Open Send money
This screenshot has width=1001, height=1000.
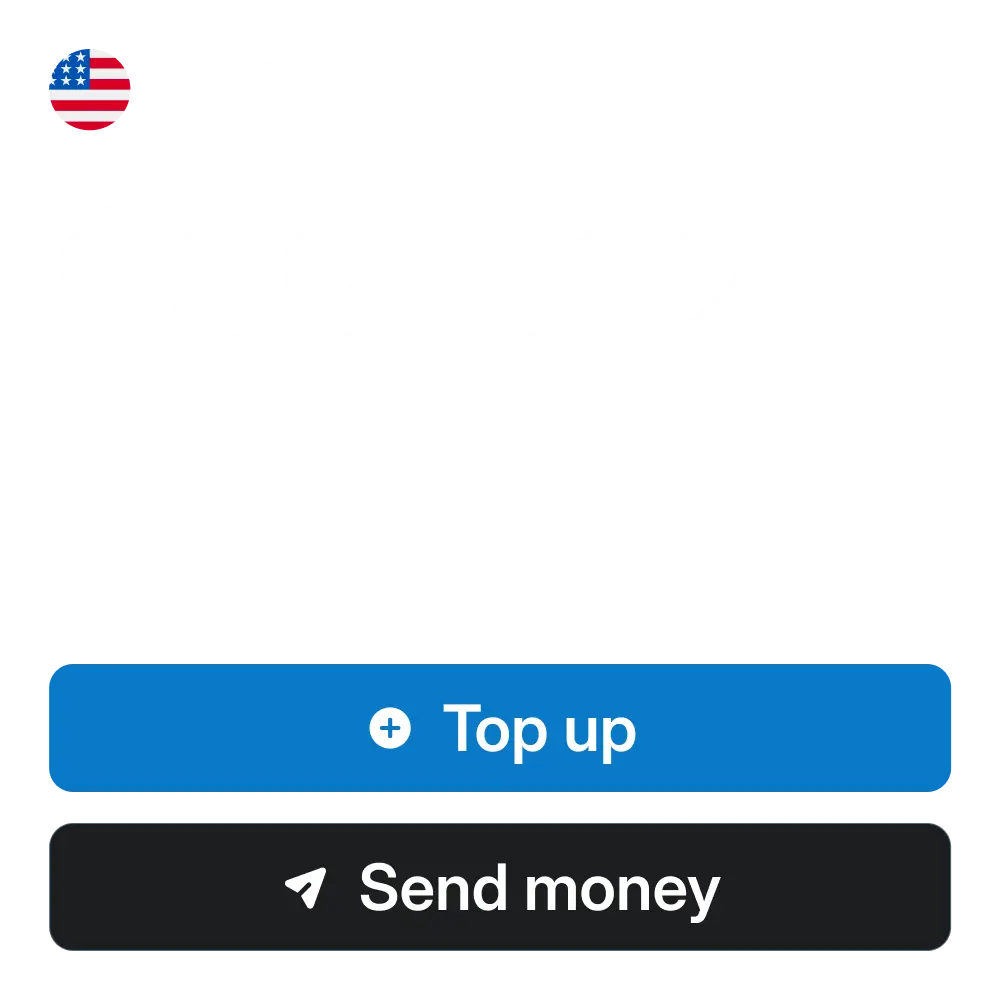(x=500, y=887)
